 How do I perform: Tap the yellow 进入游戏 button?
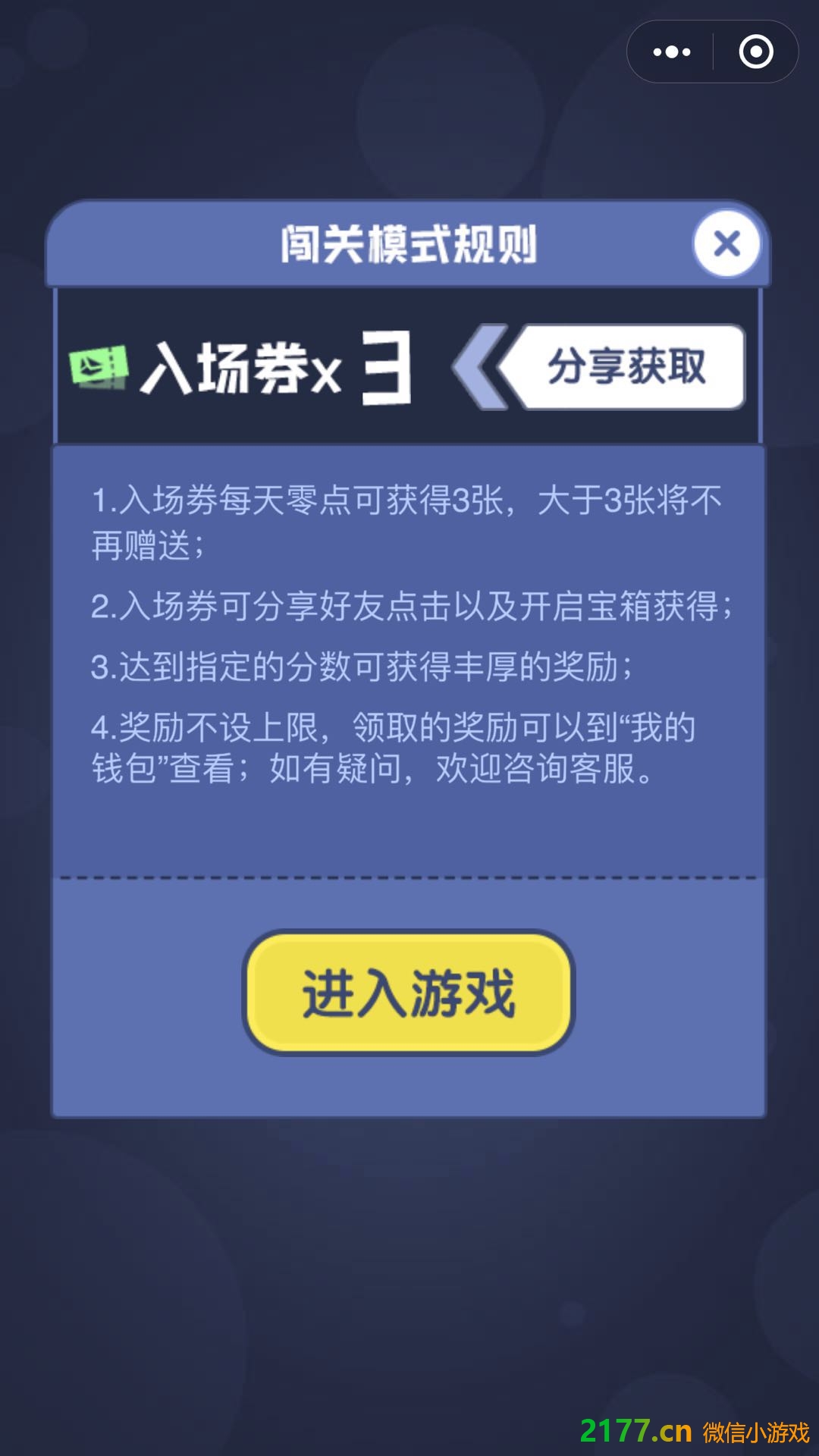click(409, 993)
